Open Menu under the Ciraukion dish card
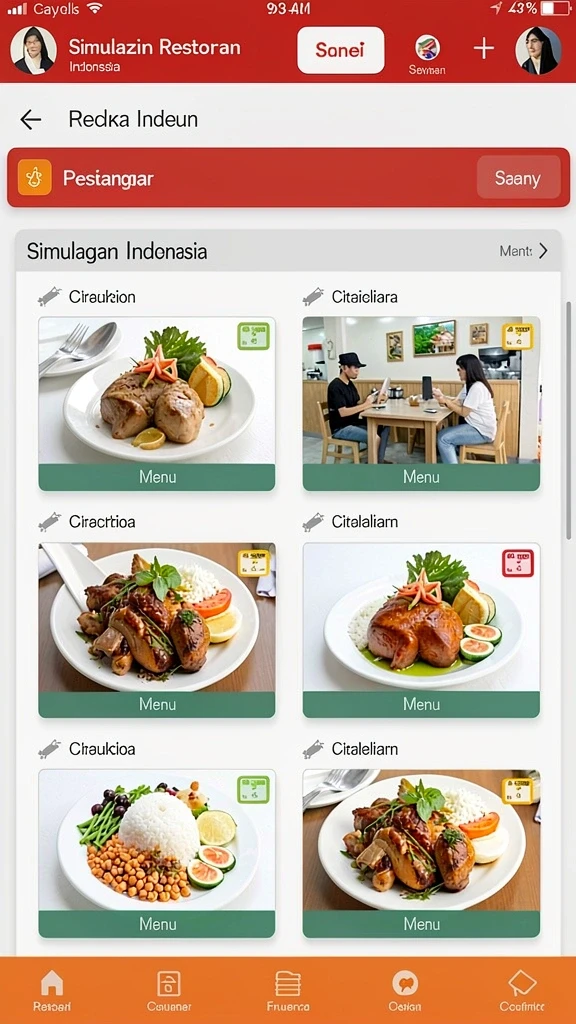 [x=157, y=477]
